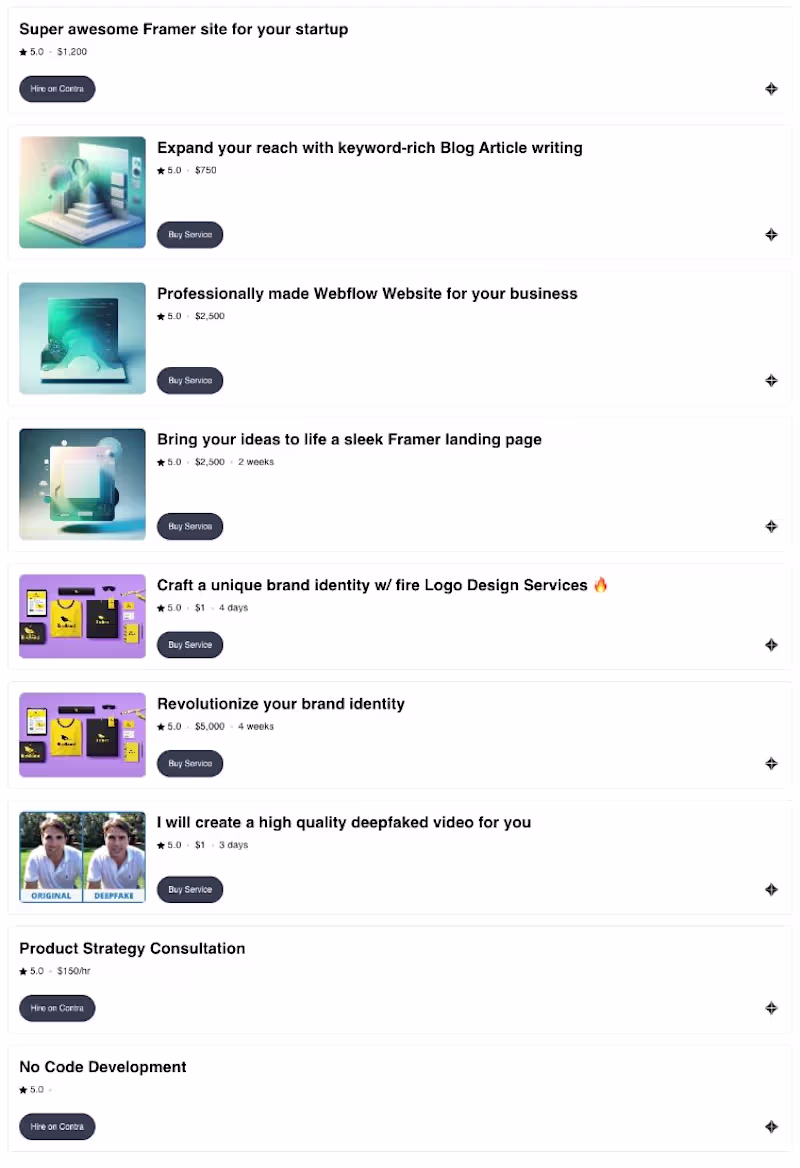Open the deepfaked video service thumbnail

(82, 857)
